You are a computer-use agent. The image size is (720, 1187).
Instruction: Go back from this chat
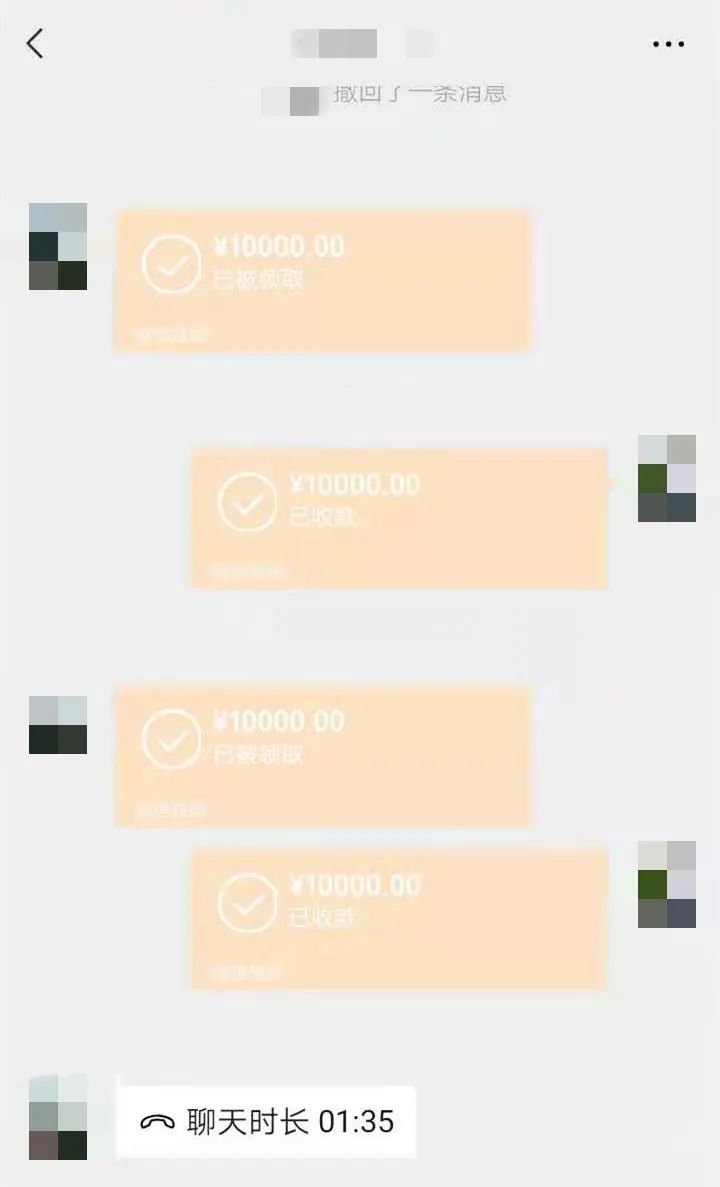point(35,43)
